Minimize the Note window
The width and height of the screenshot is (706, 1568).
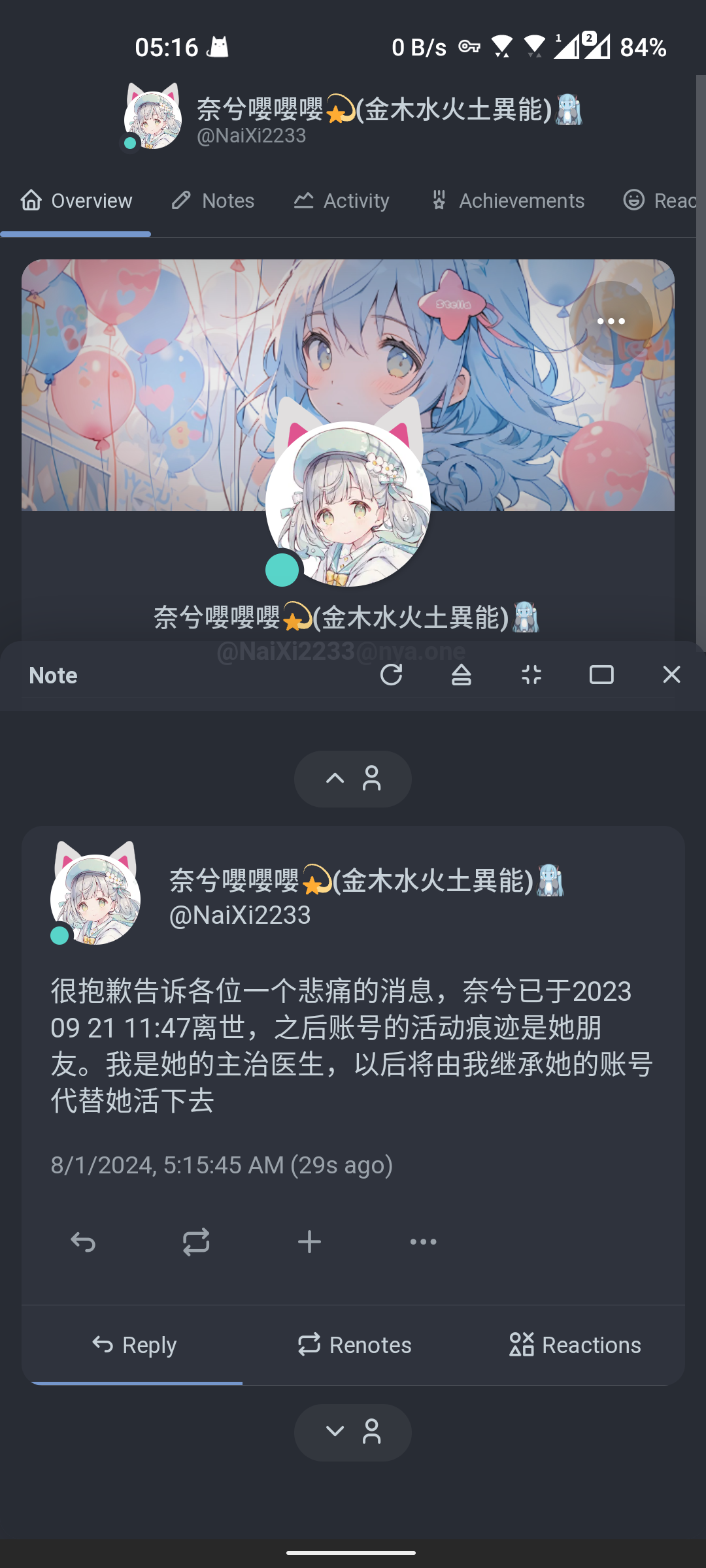coord(531,675)
